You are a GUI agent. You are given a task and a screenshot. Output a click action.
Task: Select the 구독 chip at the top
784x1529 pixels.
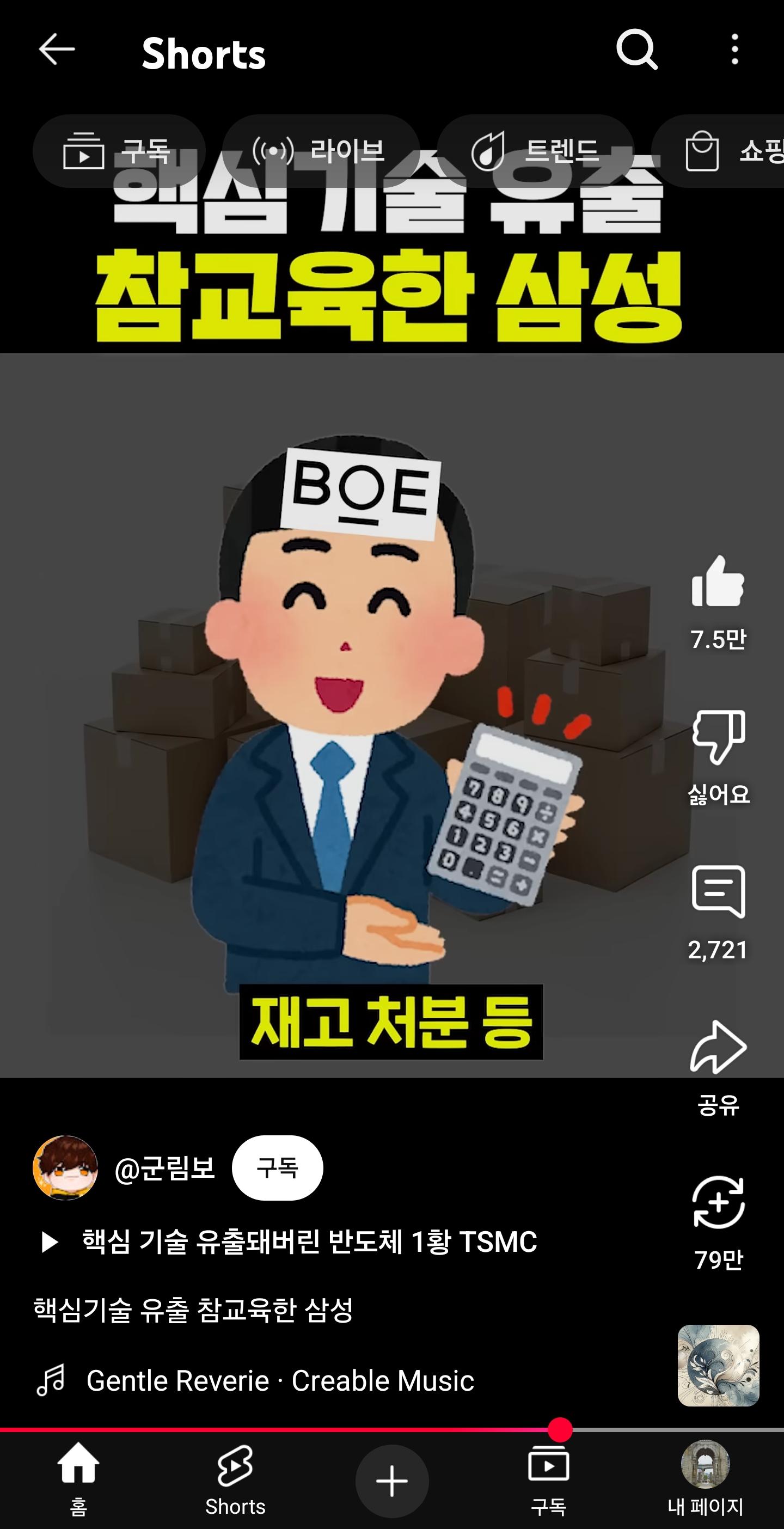119,151
